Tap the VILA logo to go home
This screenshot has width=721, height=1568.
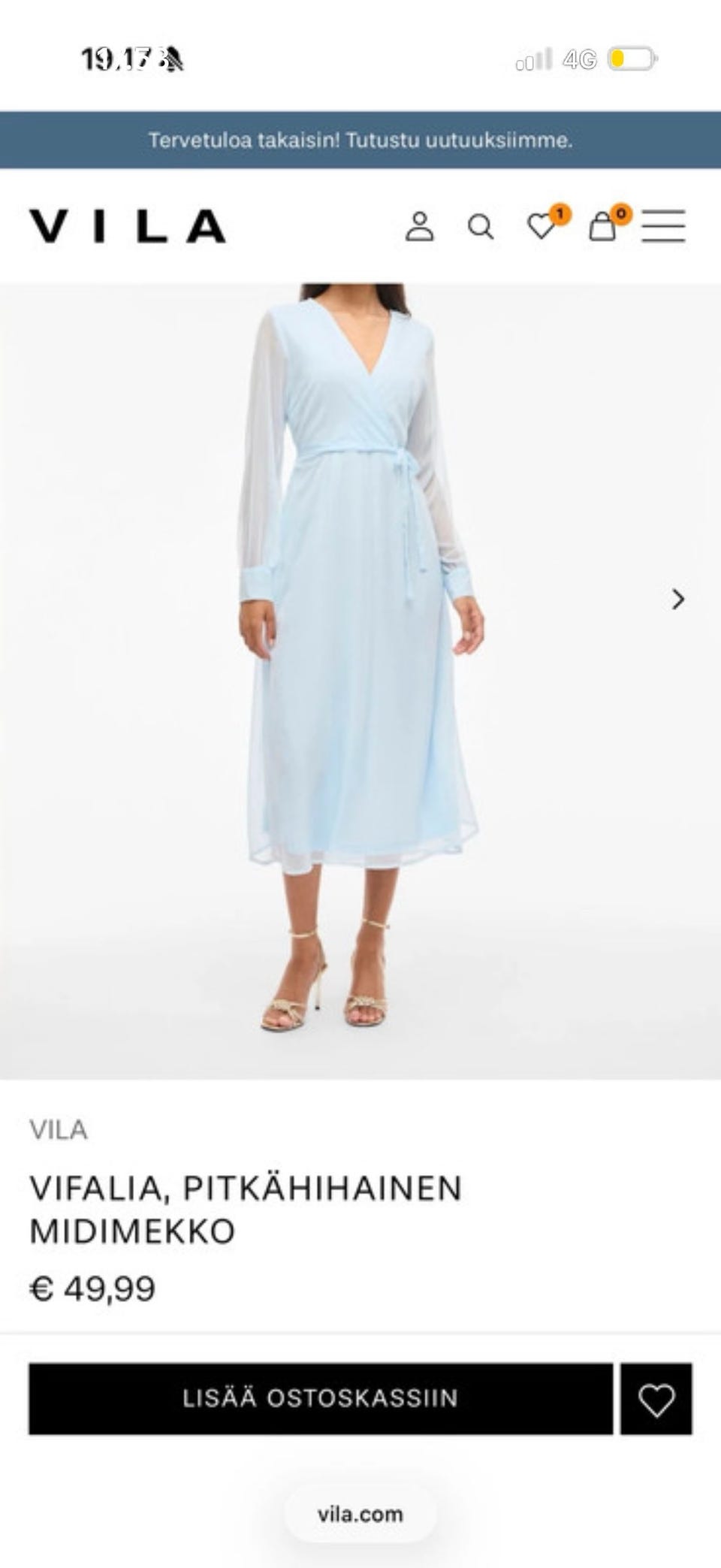[128, 226]
